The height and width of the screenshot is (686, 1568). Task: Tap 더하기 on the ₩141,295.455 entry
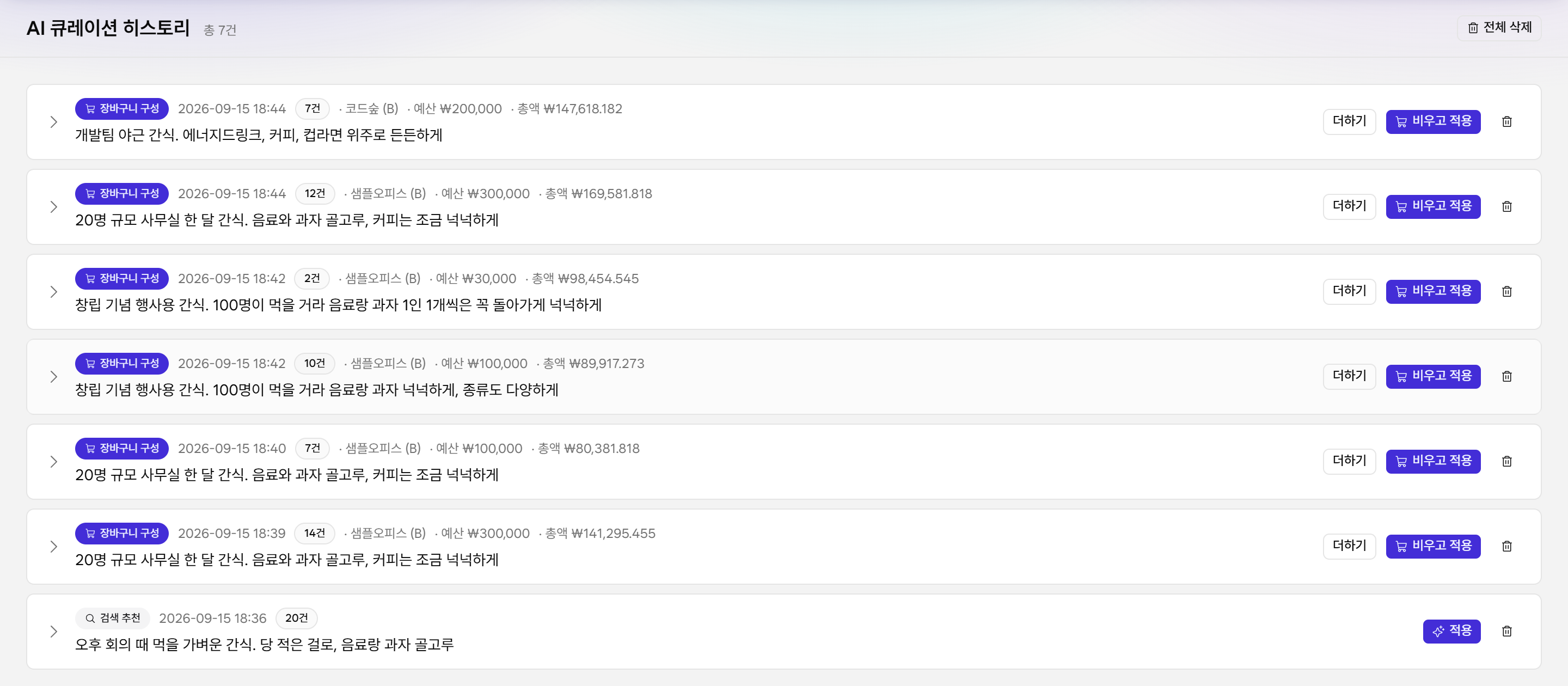pyautogui.click(x=1350, y=546)
